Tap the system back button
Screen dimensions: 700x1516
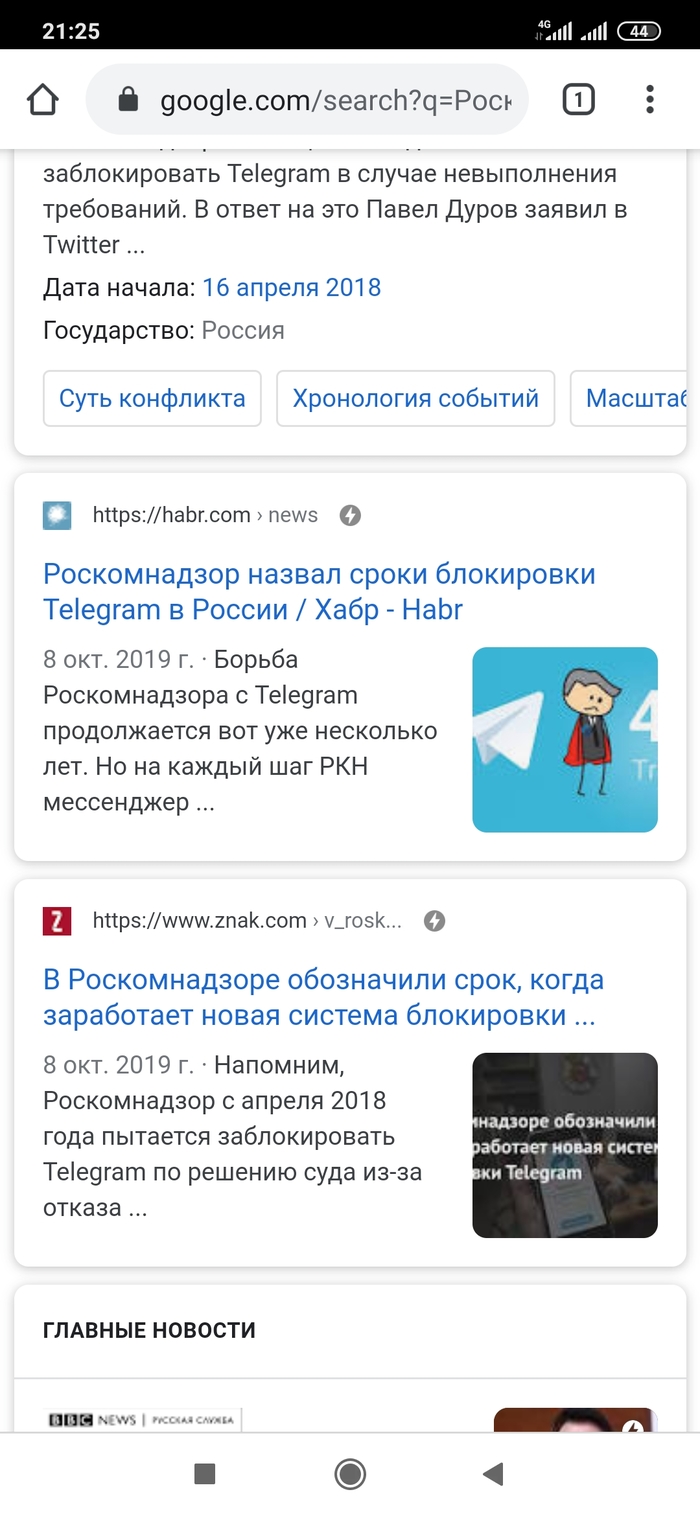click(x=492, y=1473)
